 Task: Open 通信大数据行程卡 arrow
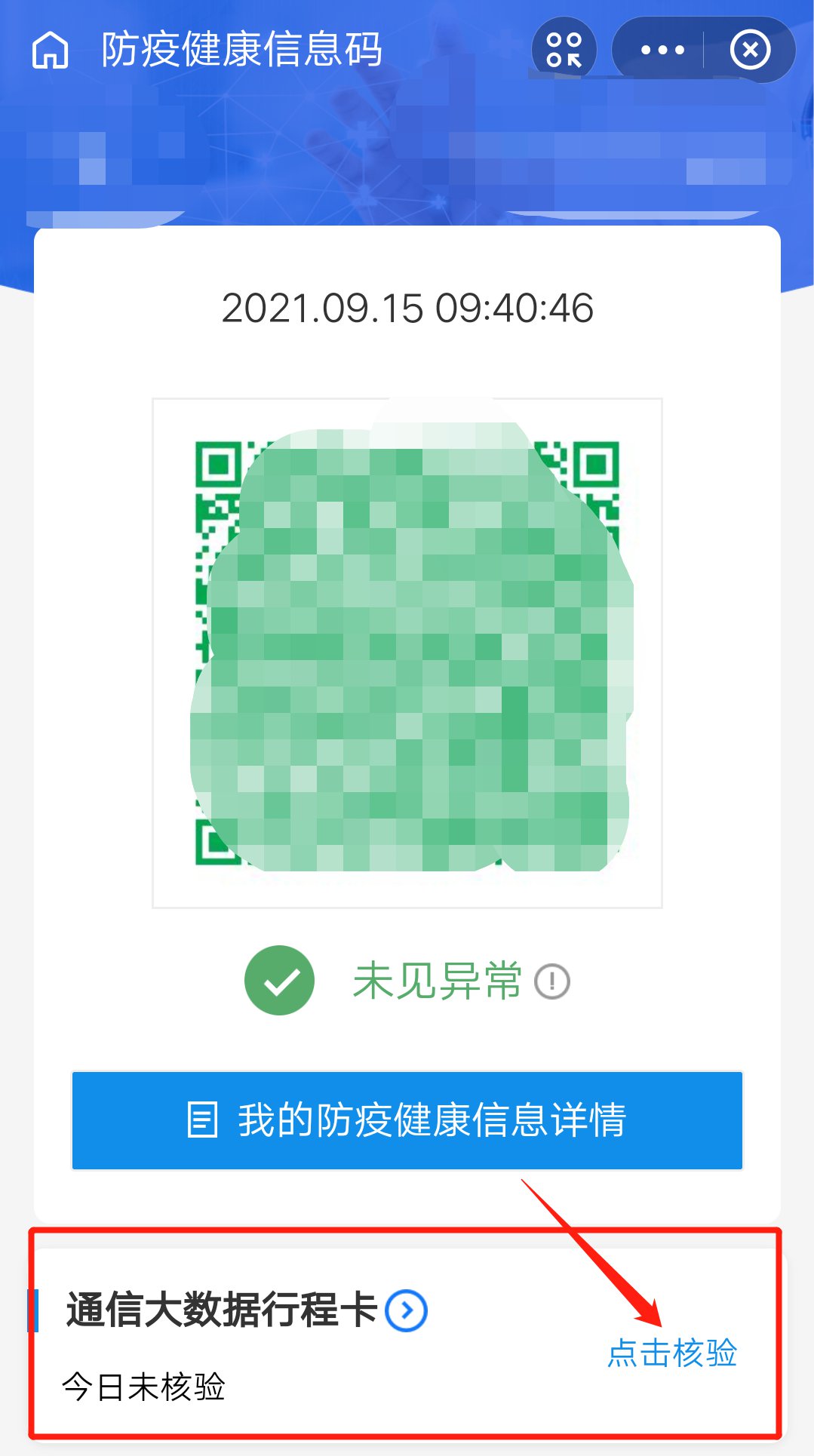coord(407,1310)
